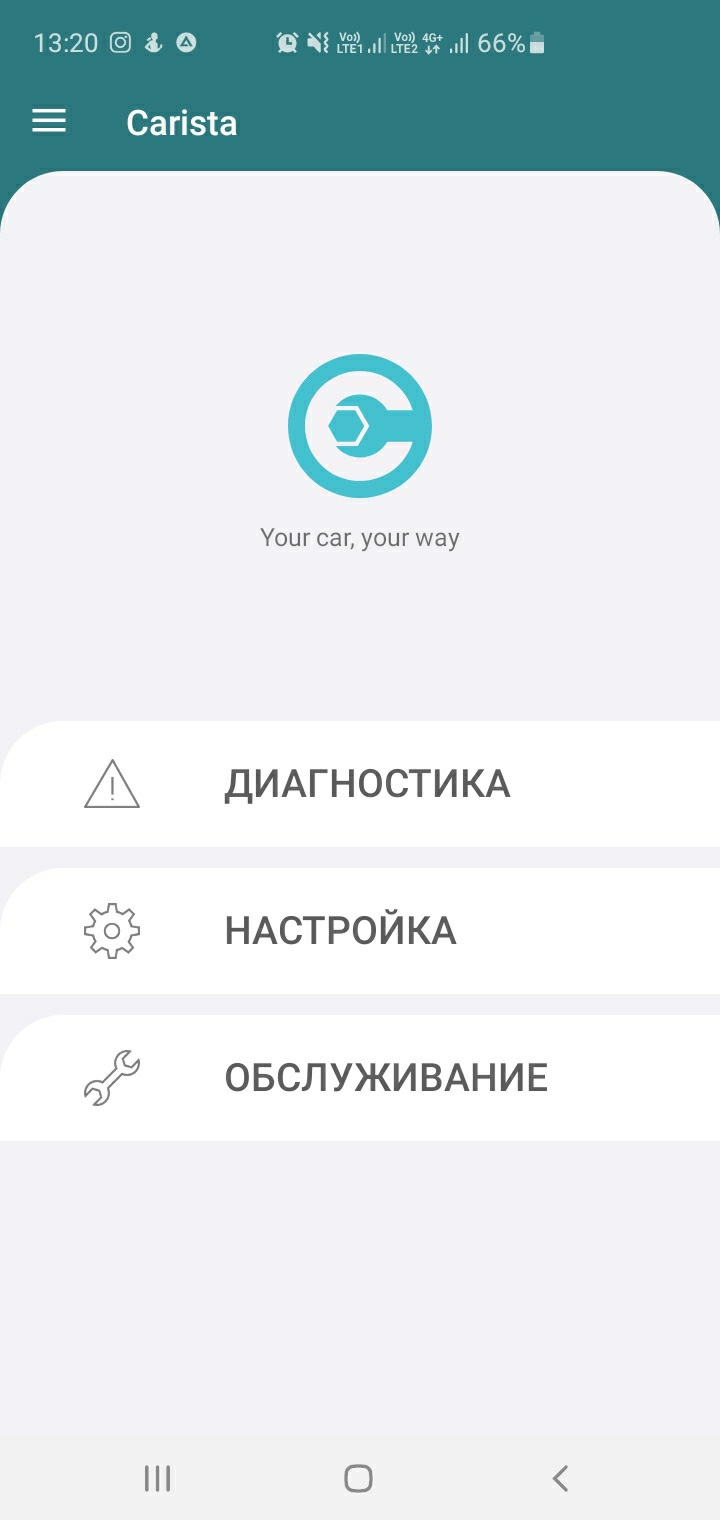
Task: Tap the wrench icon beside ОБСЛУЖИВАНИЕ
Action: pos(112,1077)
